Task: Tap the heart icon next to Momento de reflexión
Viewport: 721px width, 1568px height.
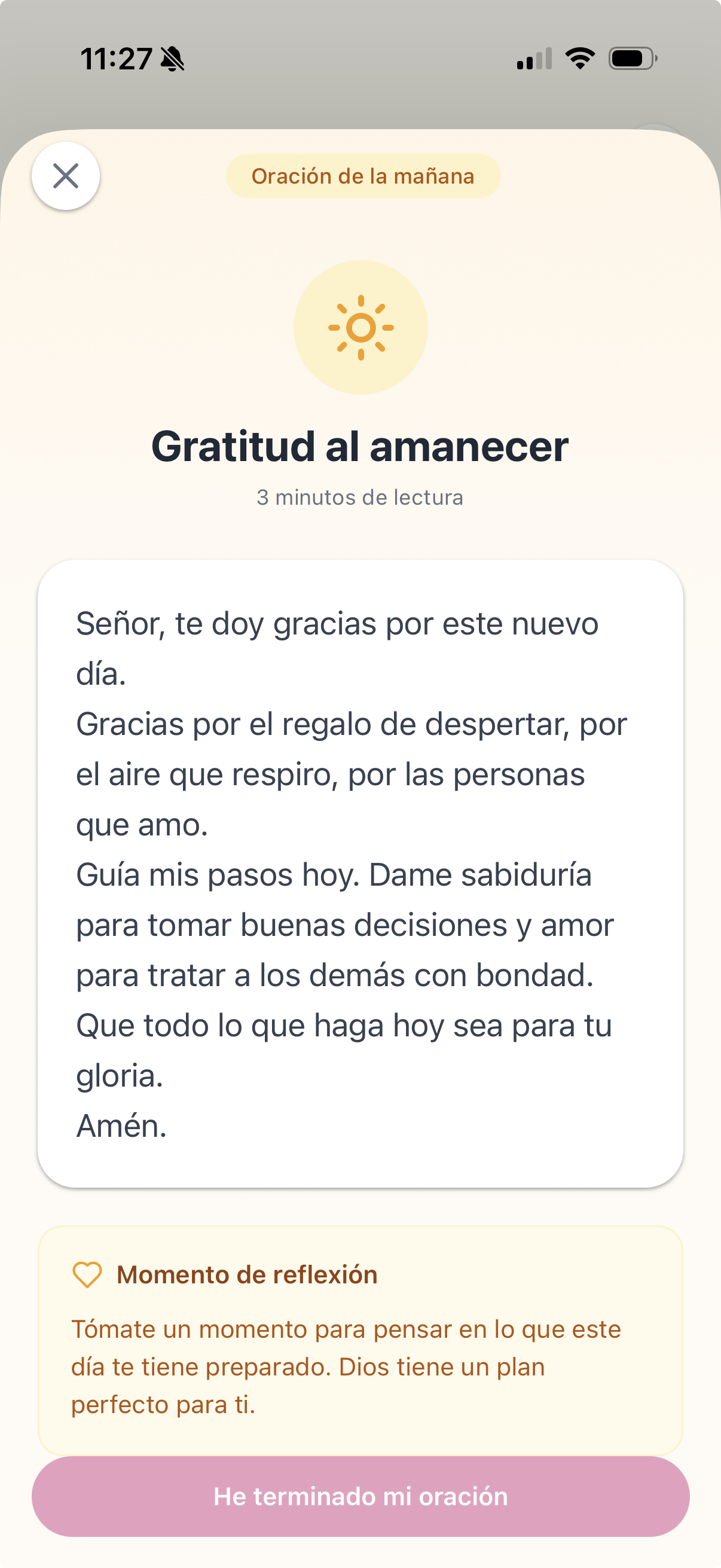Action: [x=87, y=1274]
